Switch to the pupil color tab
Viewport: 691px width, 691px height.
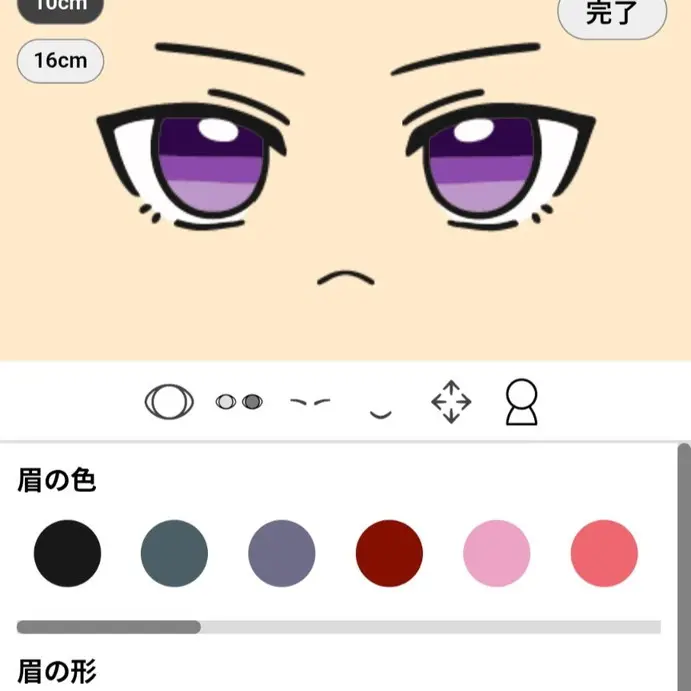click(239, 402)
